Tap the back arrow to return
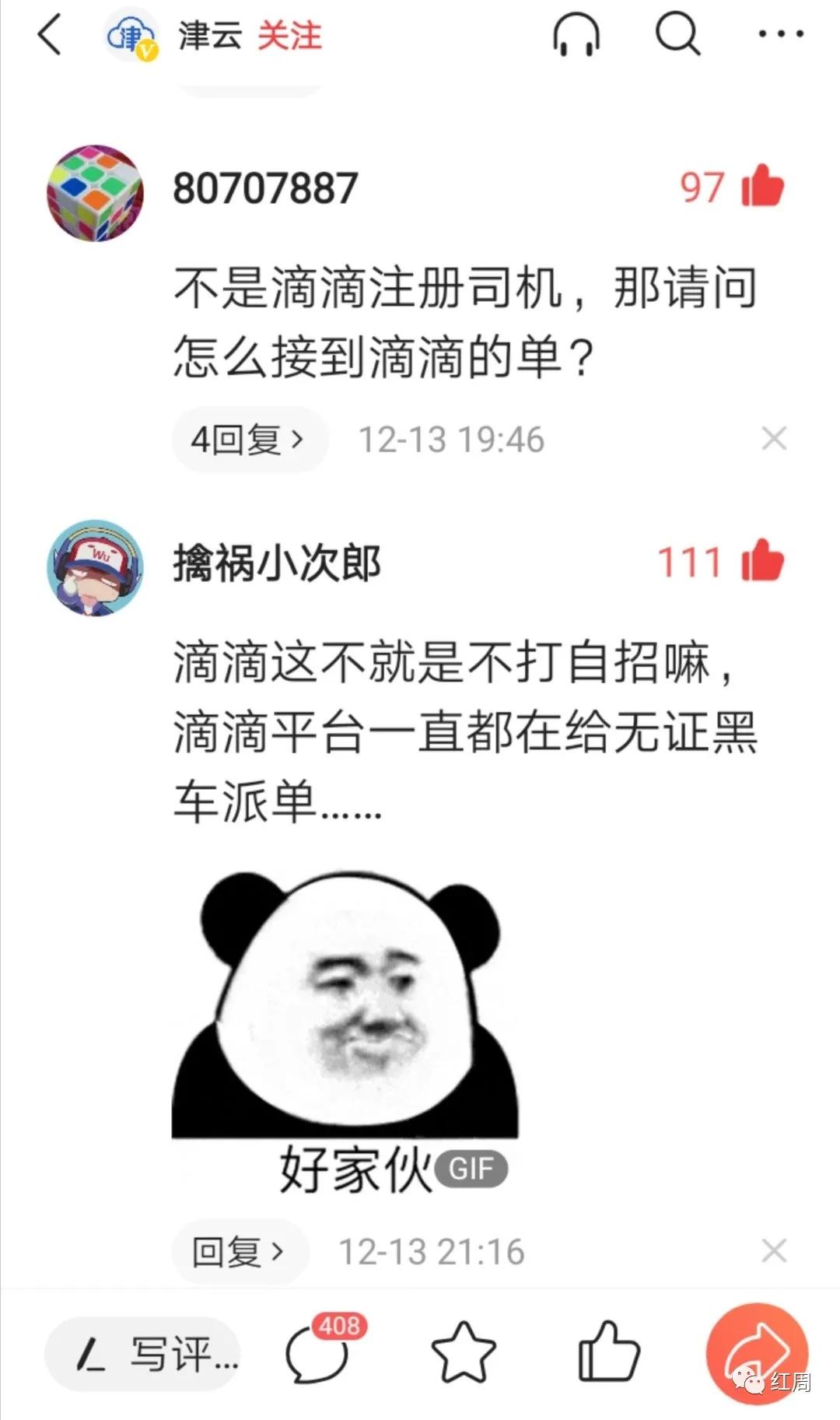The height and width of the screenshot is (1420, 840). click(x=49, y=35)
